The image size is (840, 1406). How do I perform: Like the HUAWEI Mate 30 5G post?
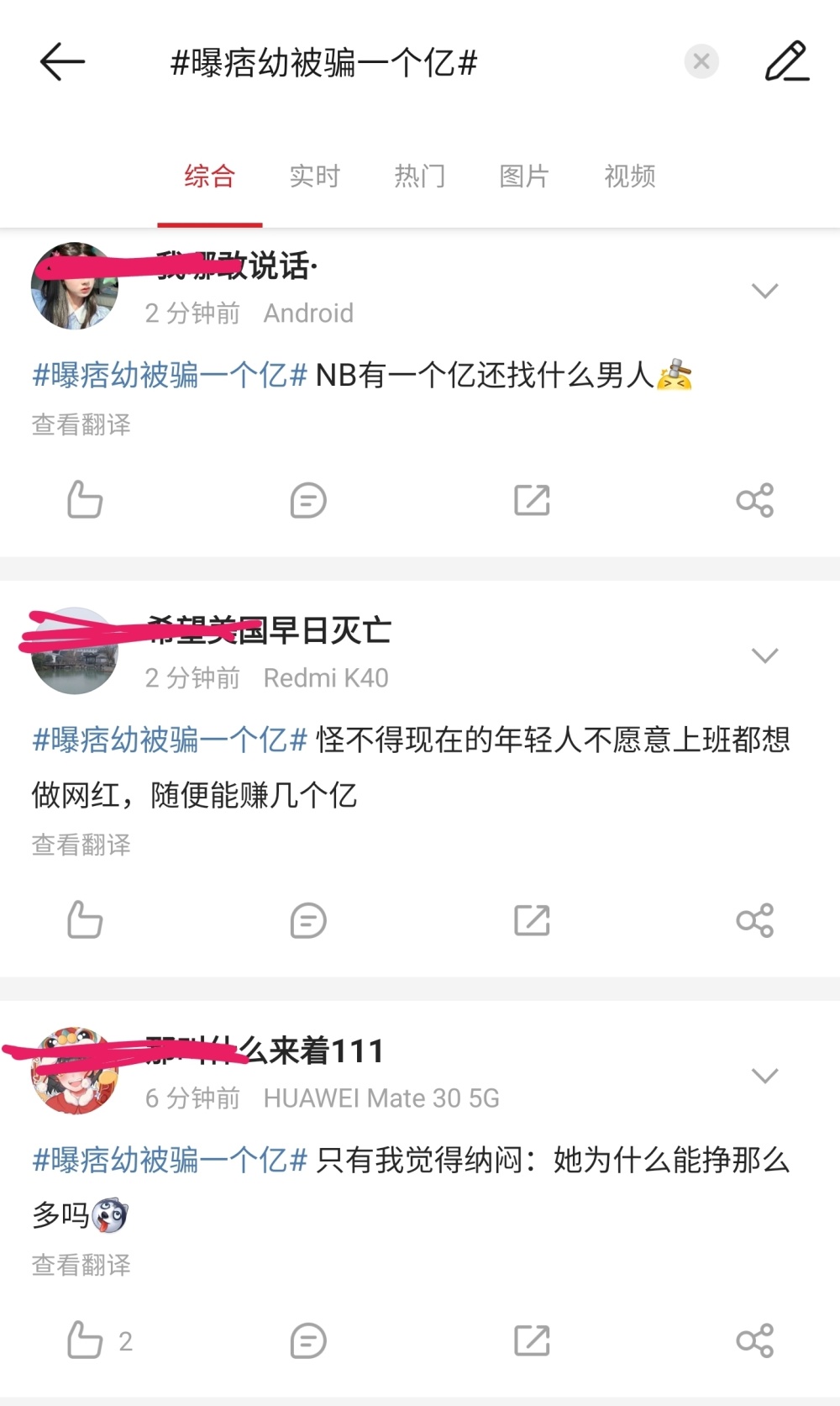point(85,1340)
